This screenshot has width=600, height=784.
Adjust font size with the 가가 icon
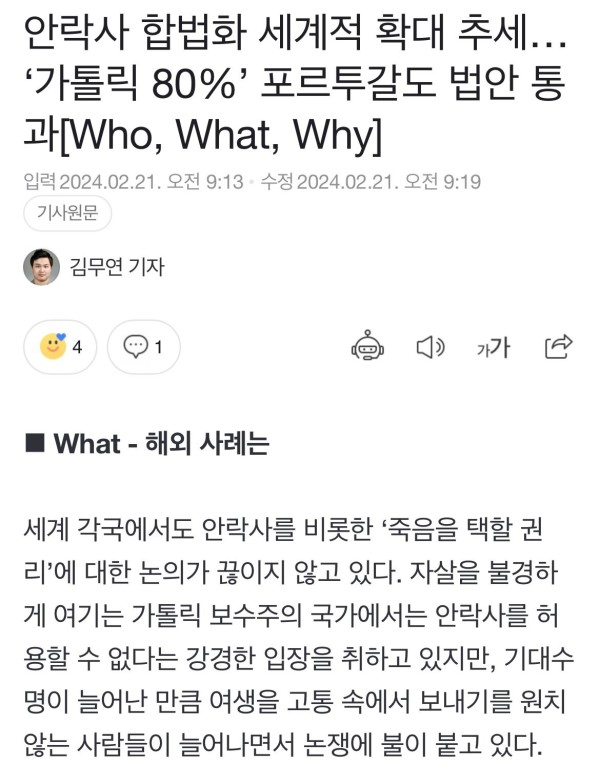pos(493,347)
